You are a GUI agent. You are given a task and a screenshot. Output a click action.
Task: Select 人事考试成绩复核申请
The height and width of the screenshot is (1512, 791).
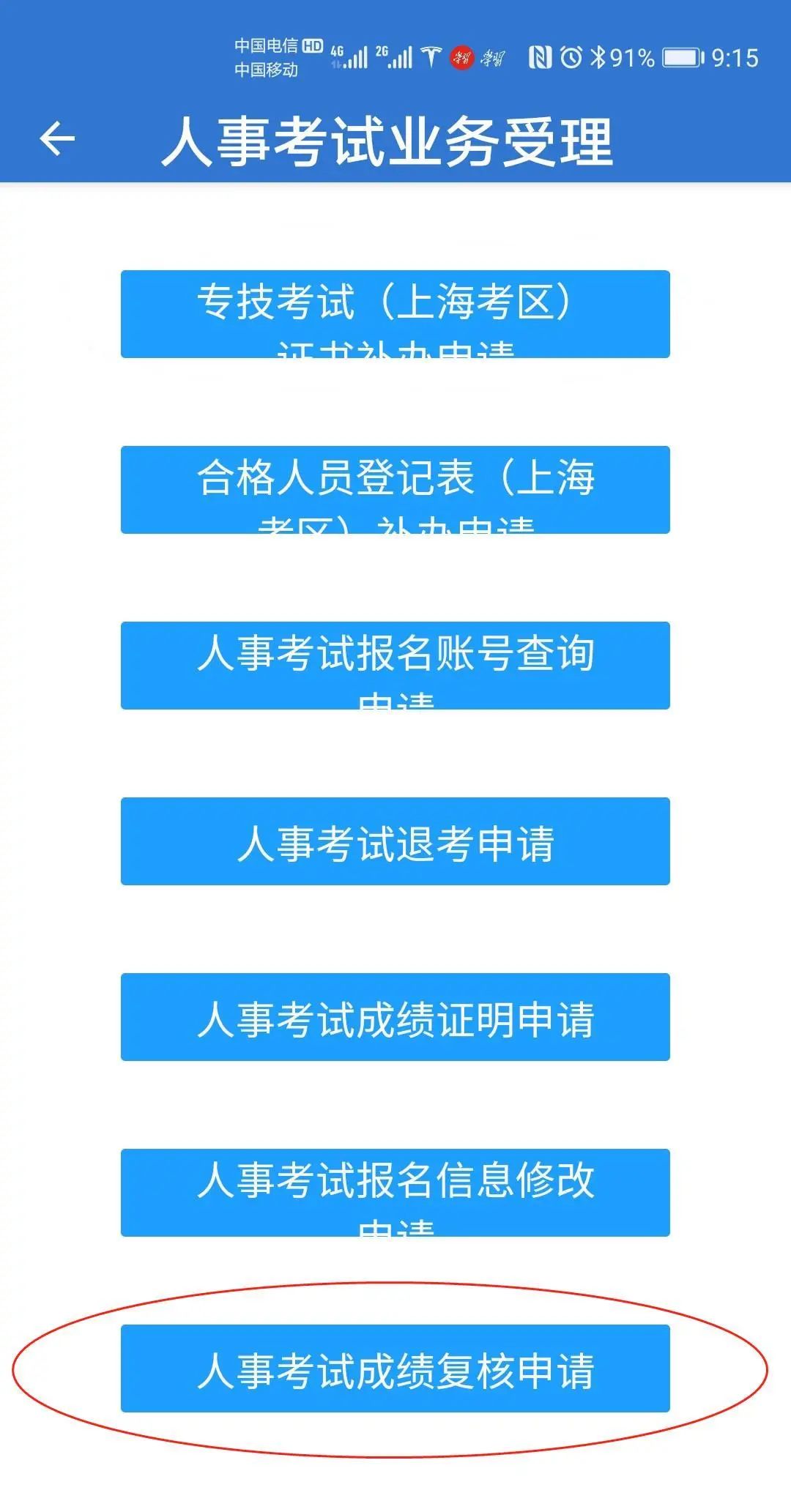[x=395, y=1368]
